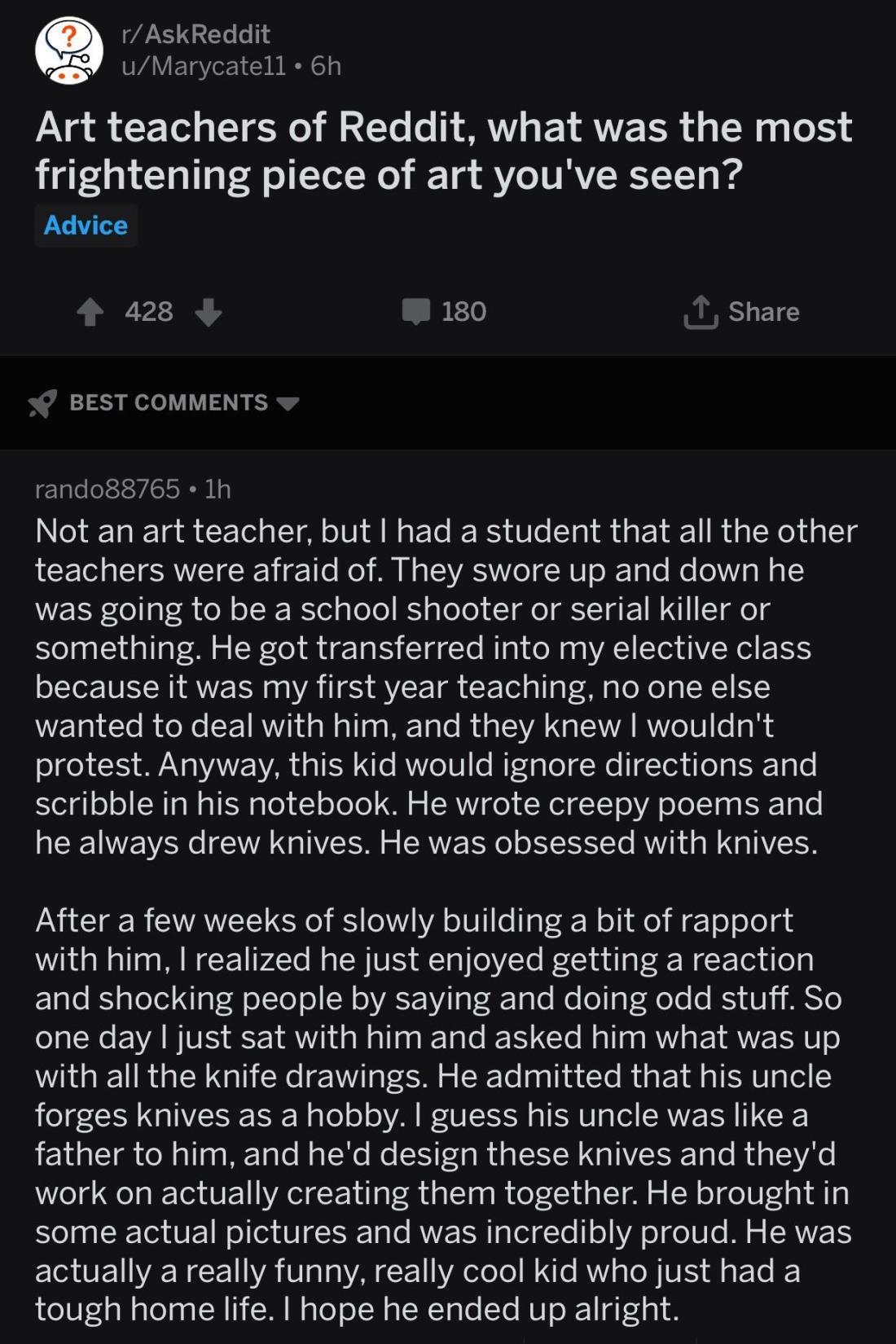Screen dimensions: 896x1344
Task: Tap the Advice flair chip
Action: [86, 226]
